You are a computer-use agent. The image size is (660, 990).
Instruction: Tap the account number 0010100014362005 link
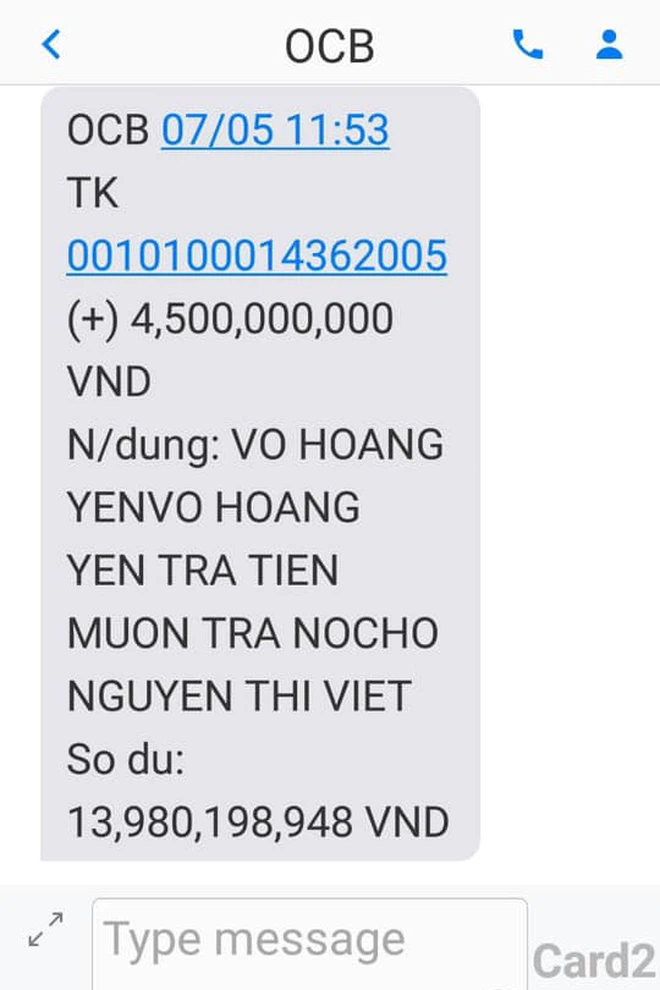pyautogui.click(x=257, y=256)
